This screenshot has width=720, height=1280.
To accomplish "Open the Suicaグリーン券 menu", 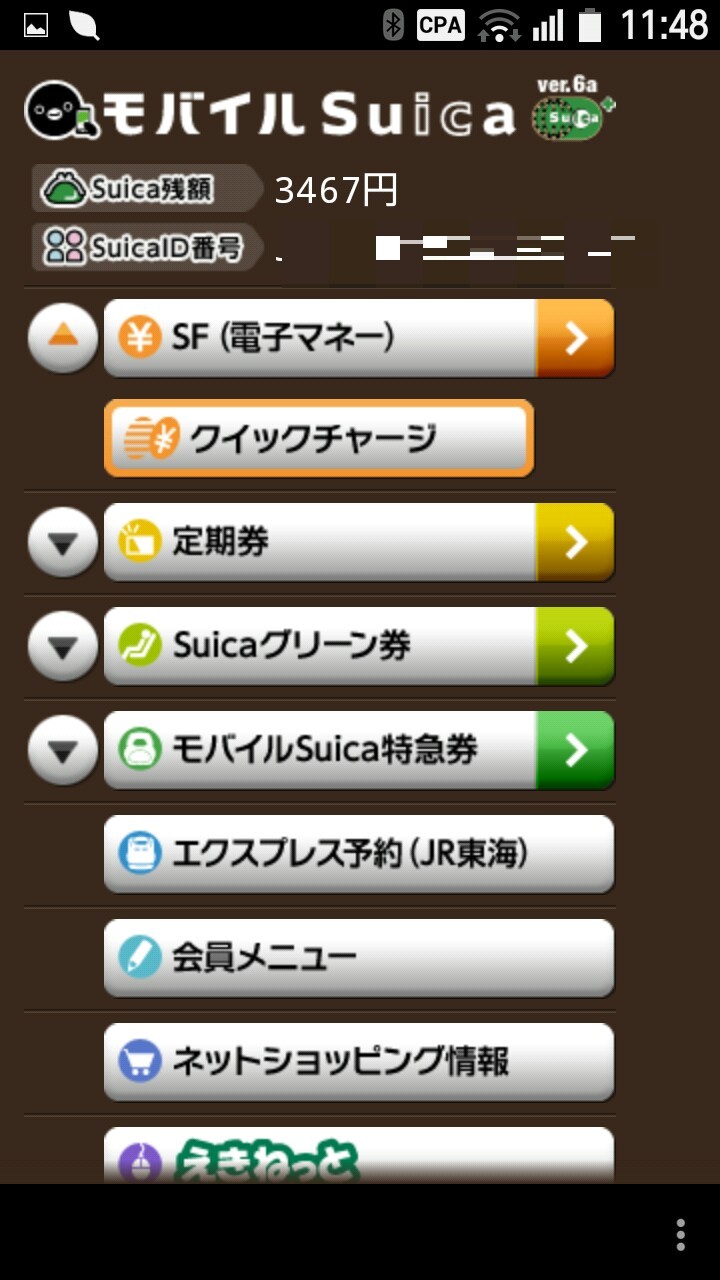I will [x=358, y=647].
